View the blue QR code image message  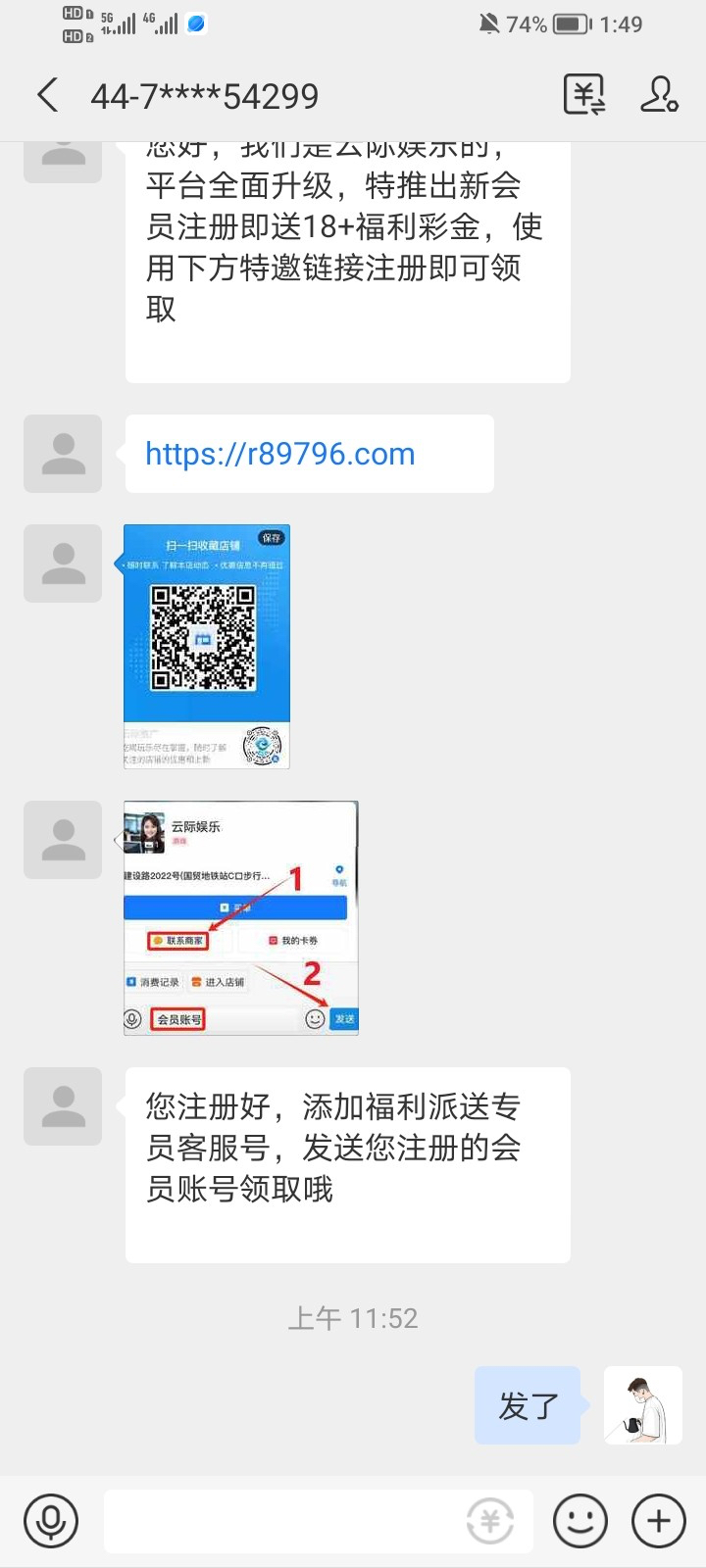tap(207, 647)
